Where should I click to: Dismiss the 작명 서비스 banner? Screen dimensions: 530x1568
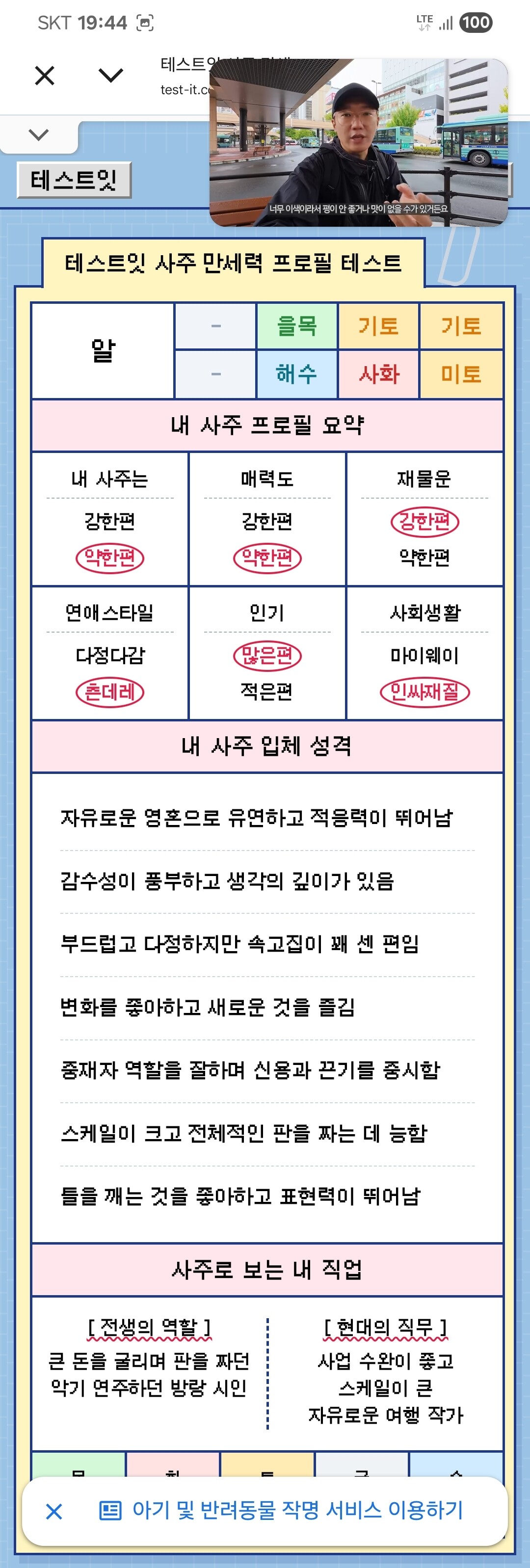point(54,1511)
